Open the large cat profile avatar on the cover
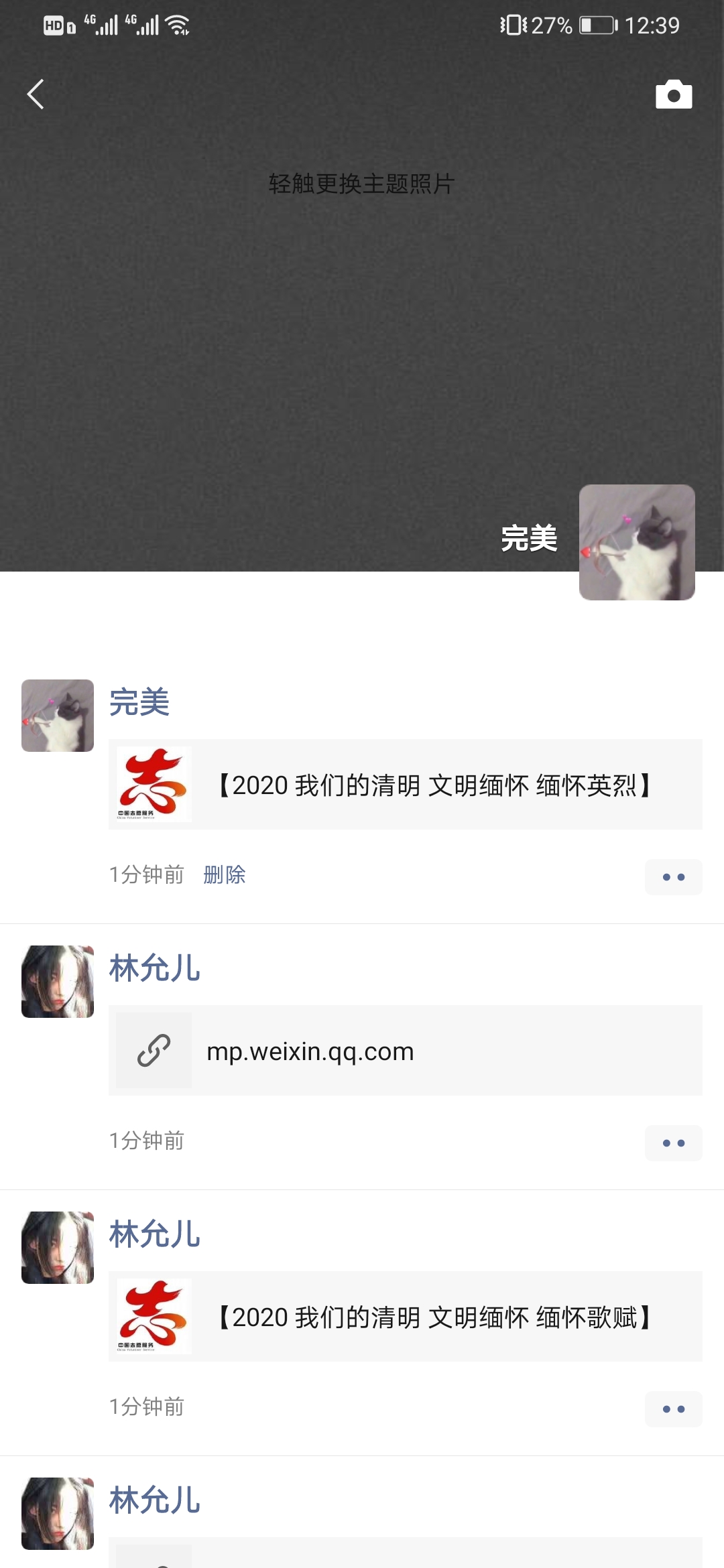 [x=636, y=542]
